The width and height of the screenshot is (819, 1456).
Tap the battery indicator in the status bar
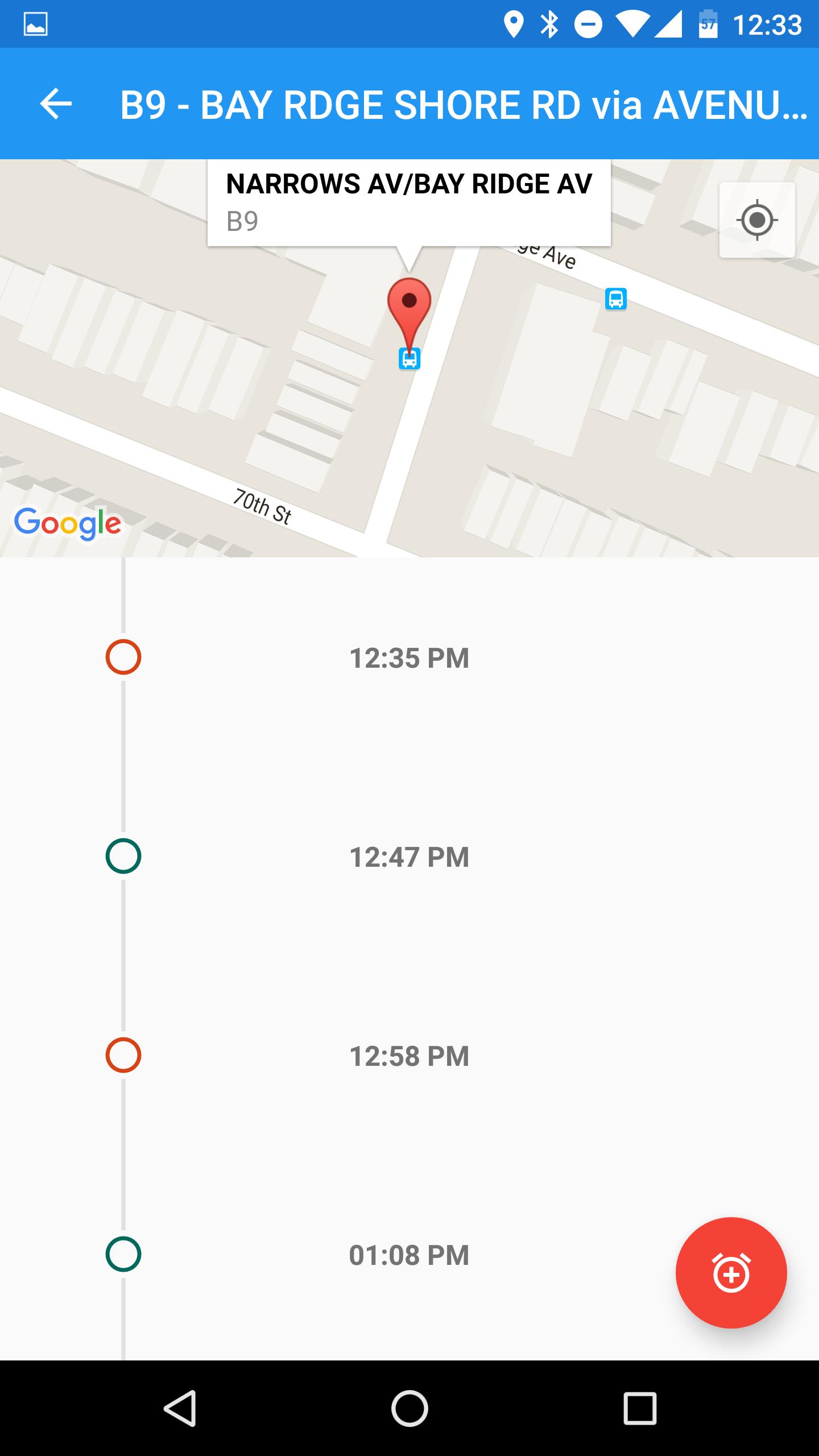pyautogui.click(x=708, y=23)
